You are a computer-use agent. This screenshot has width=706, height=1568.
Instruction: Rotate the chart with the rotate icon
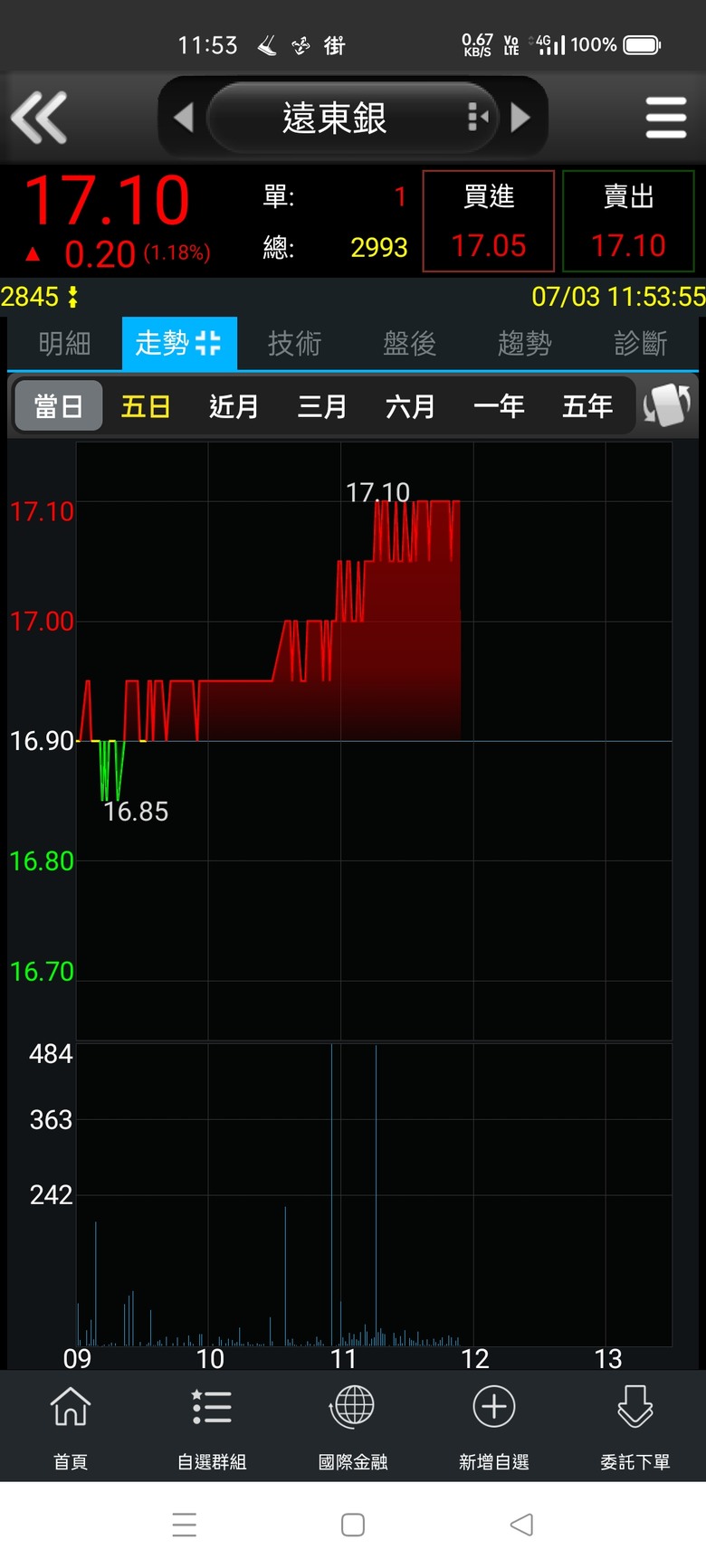tap(667, 405)
